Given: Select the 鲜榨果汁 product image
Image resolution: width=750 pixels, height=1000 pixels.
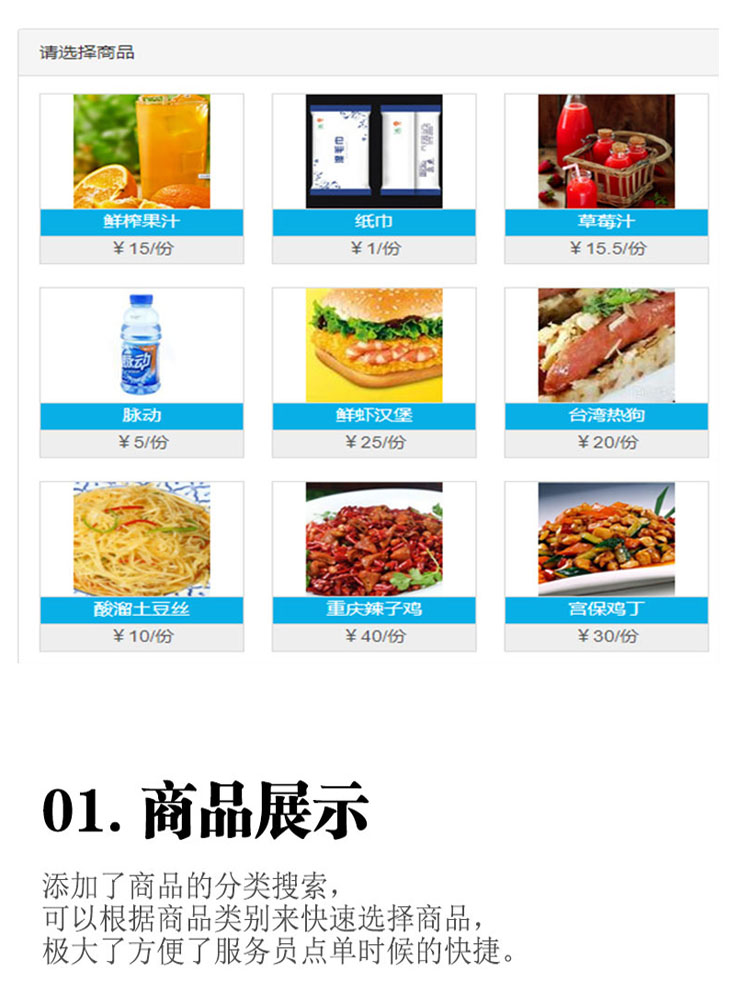Looking at the screenshot, I should [140, 152].
